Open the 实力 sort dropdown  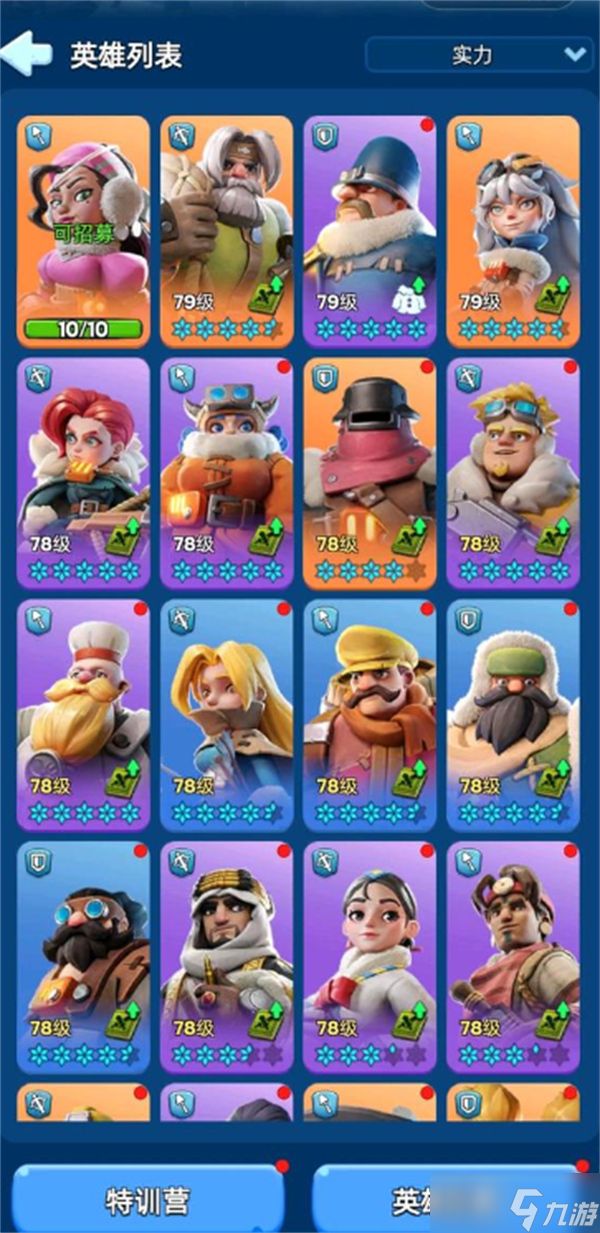click(479, 55)
